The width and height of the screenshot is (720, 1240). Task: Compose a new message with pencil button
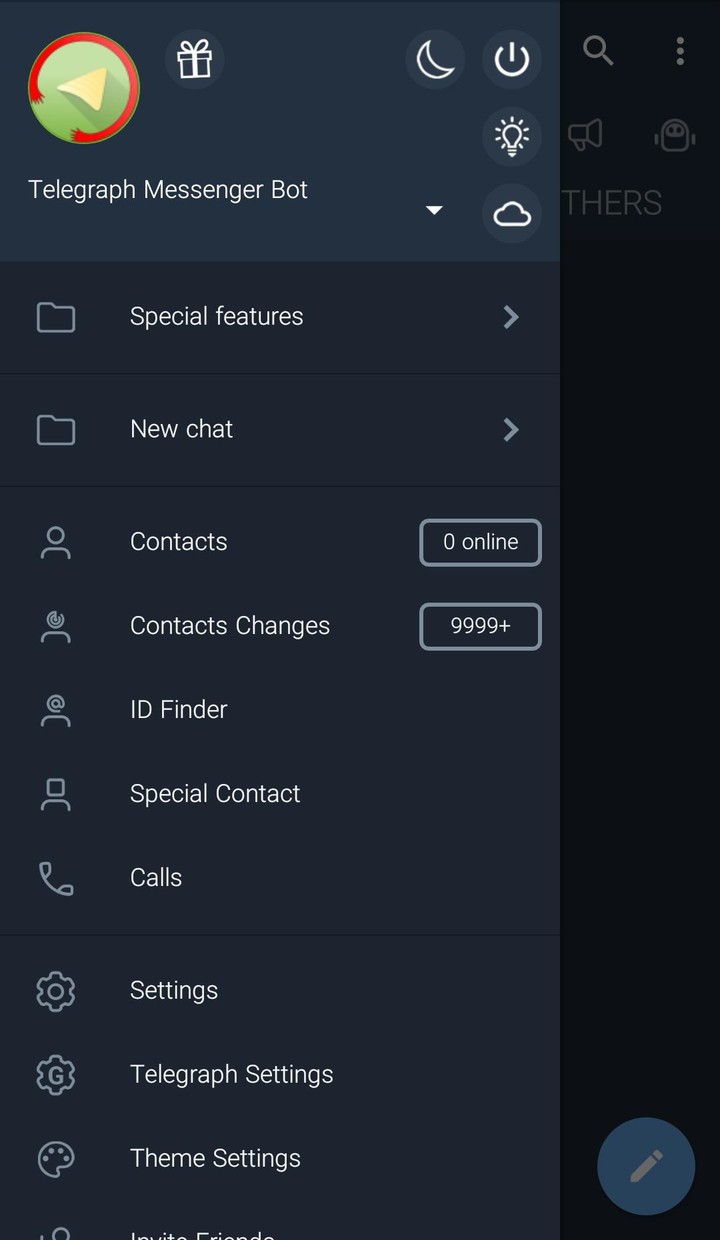[646, 1166]
